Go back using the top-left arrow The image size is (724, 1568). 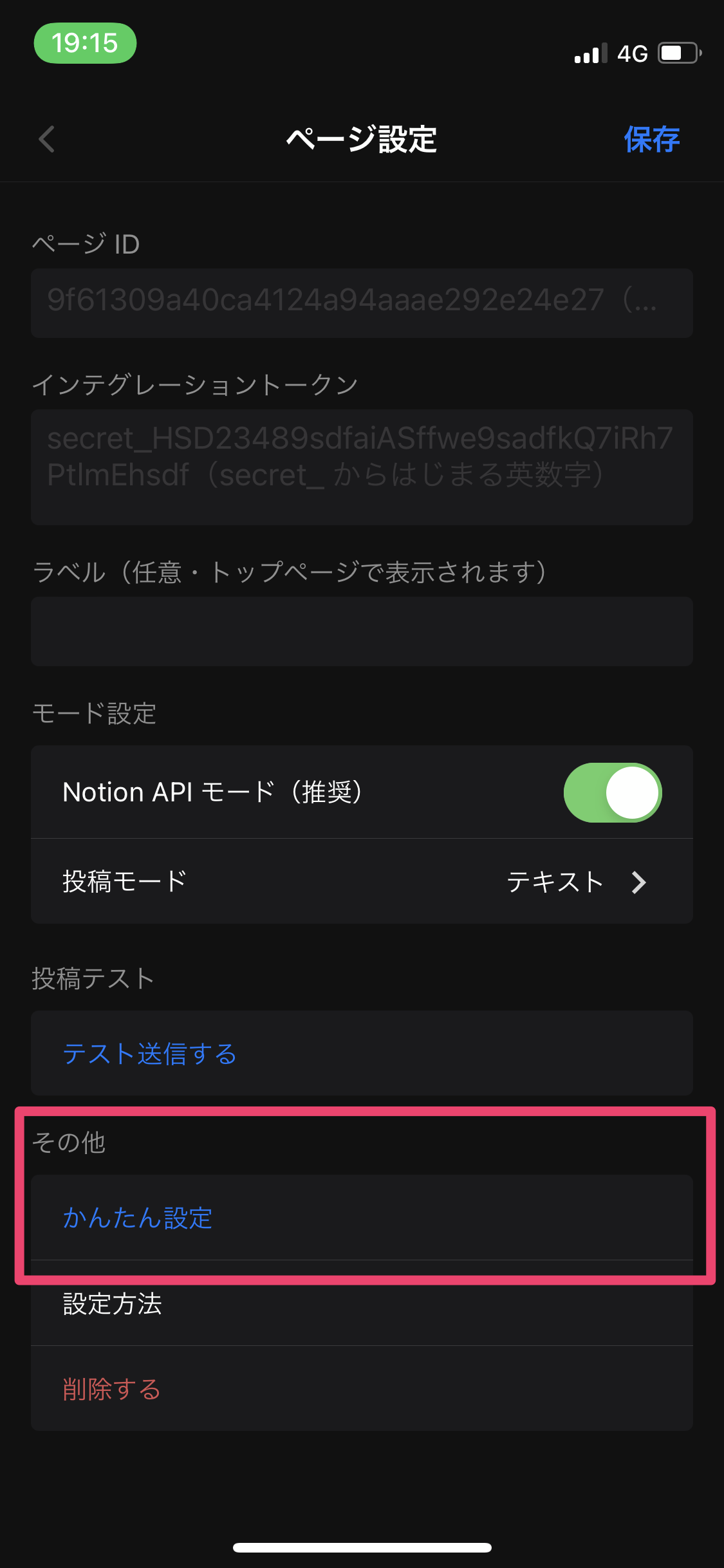pyautogui.click(x=47, y=139)
